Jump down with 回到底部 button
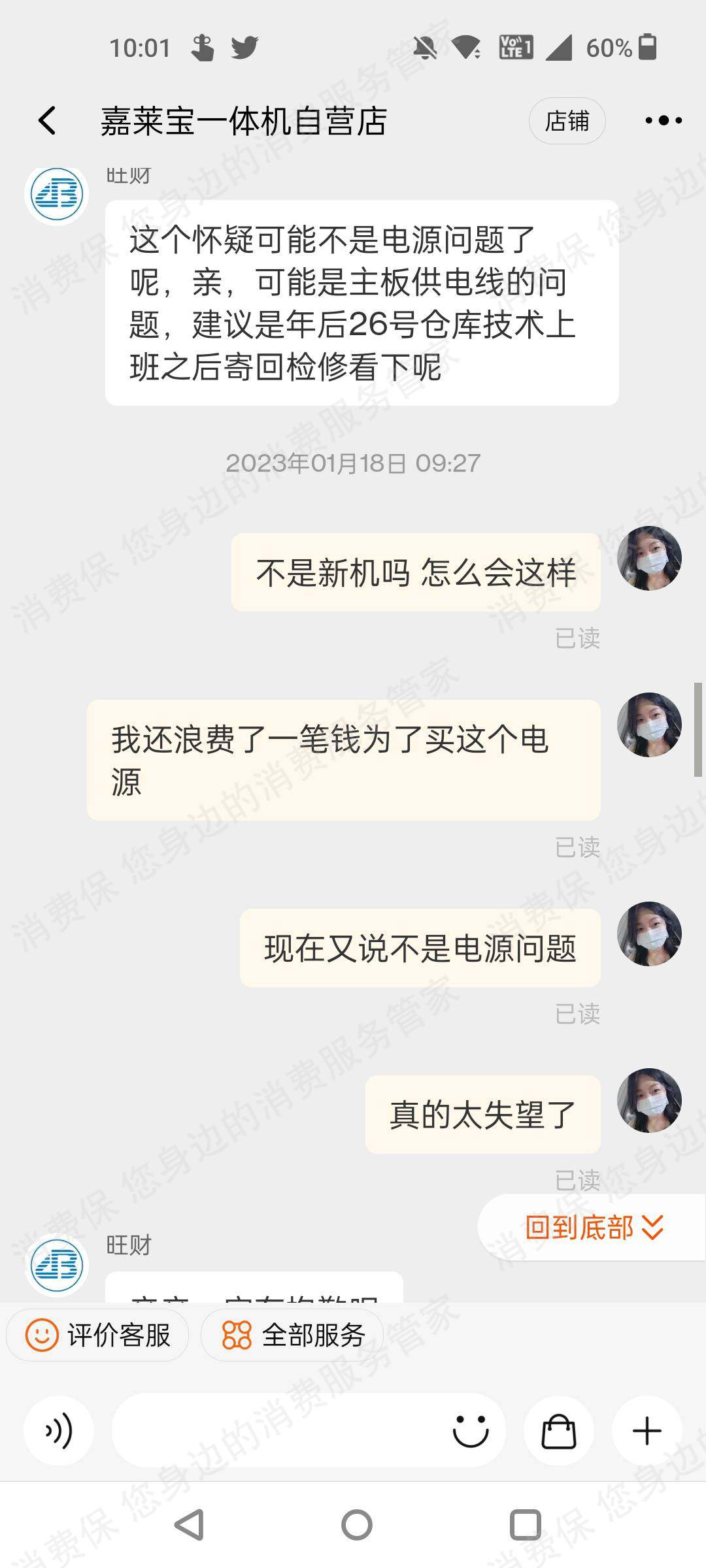 click(x=594, y=1228)
